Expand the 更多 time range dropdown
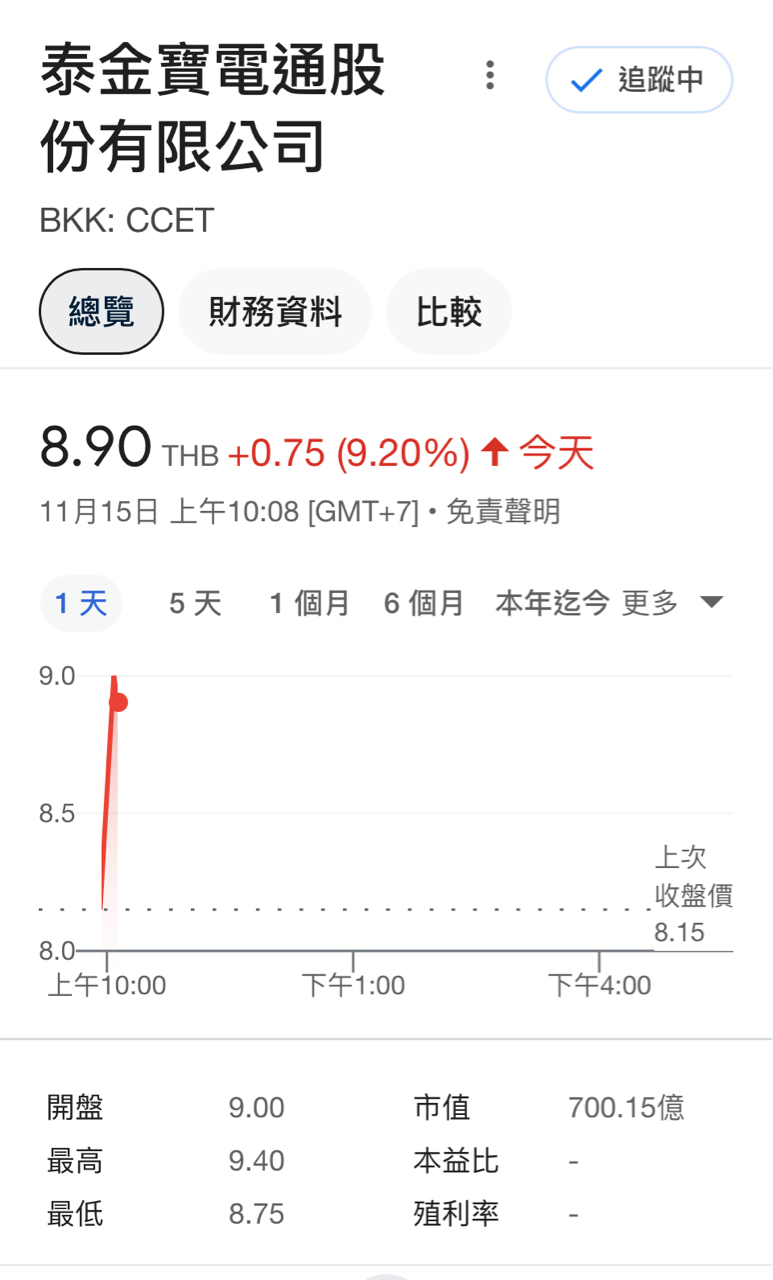 pyautogui.click(x=672, y=603)
